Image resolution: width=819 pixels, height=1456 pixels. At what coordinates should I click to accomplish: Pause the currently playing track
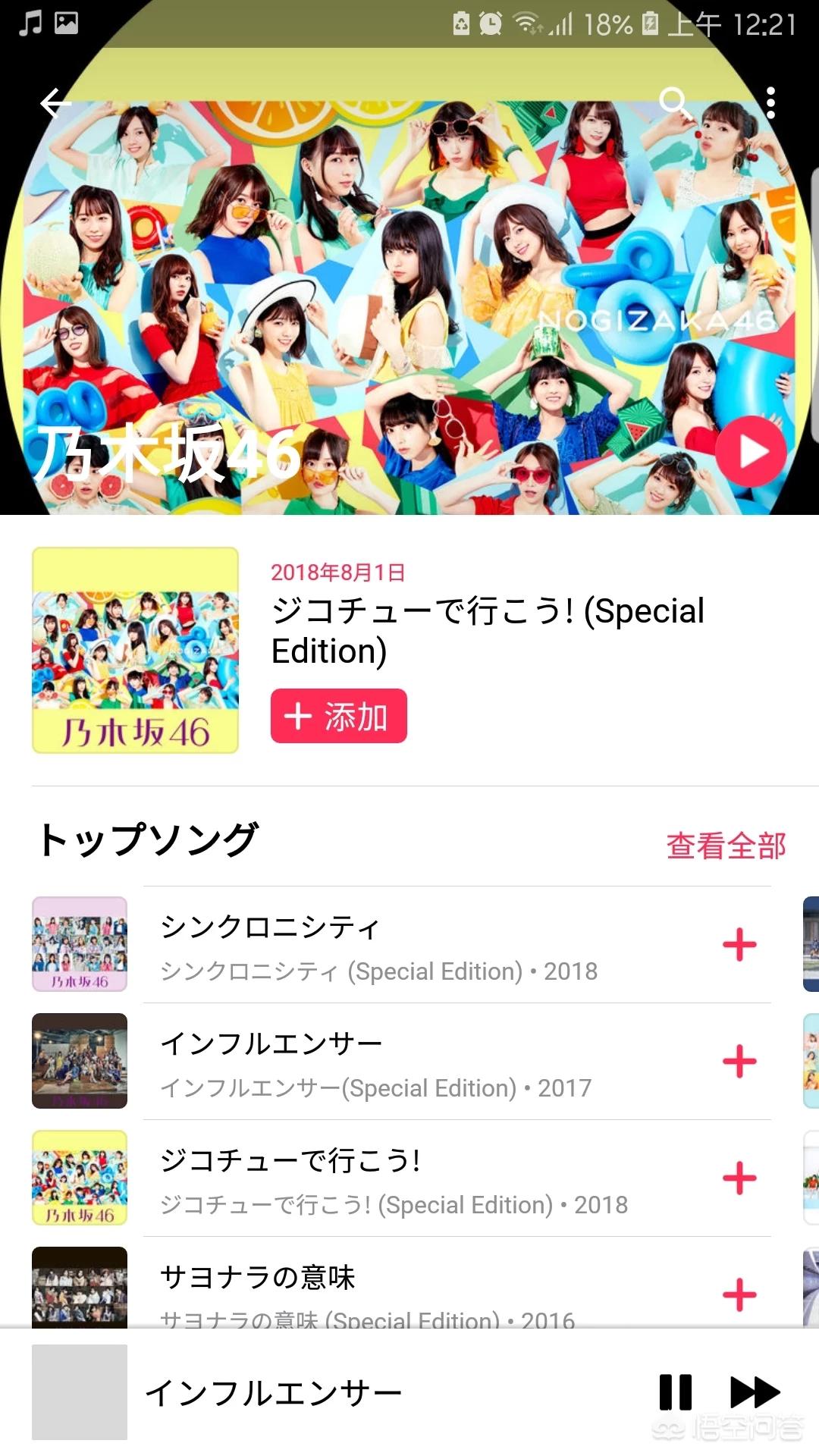click(675, 1392)
